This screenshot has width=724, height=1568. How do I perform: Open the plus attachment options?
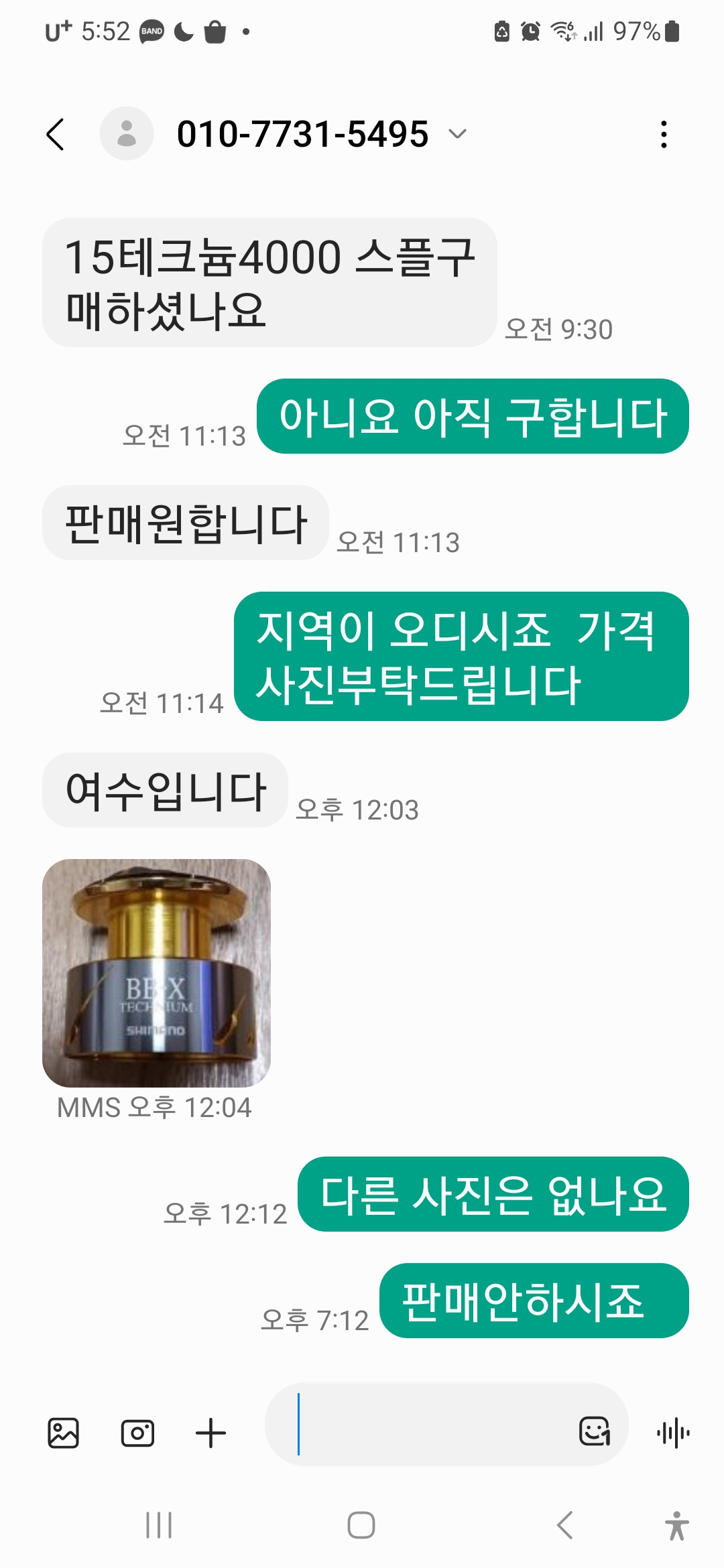pos(210,1433)
